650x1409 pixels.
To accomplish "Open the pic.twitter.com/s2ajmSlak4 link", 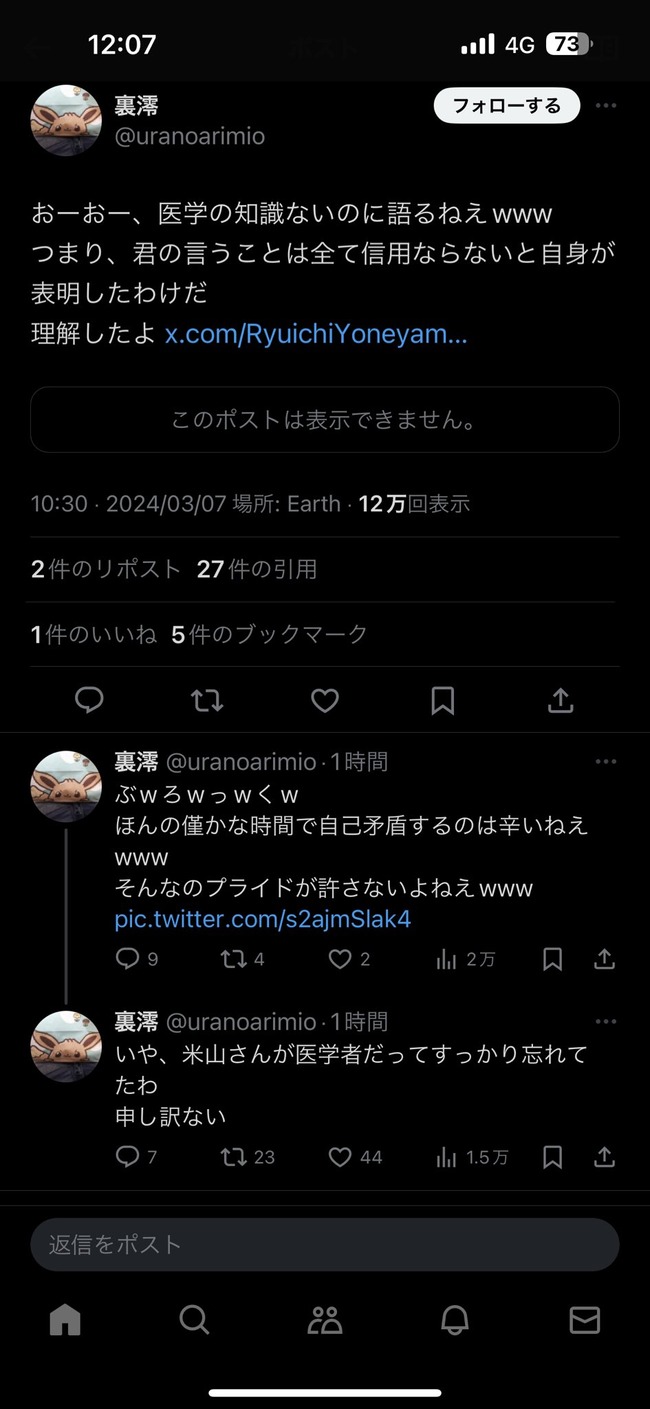I will 263,919.
